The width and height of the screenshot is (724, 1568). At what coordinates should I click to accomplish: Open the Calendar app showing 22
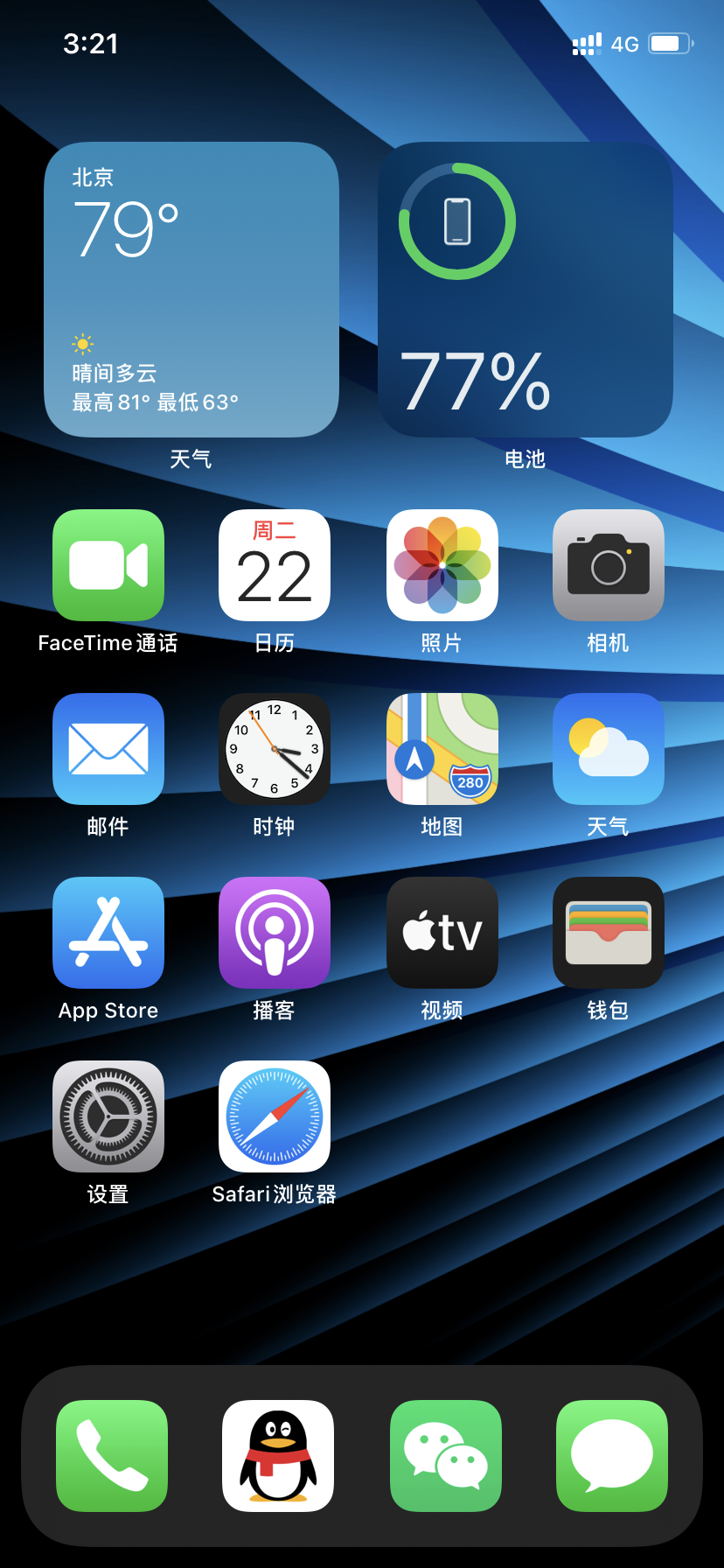point(275,565)
